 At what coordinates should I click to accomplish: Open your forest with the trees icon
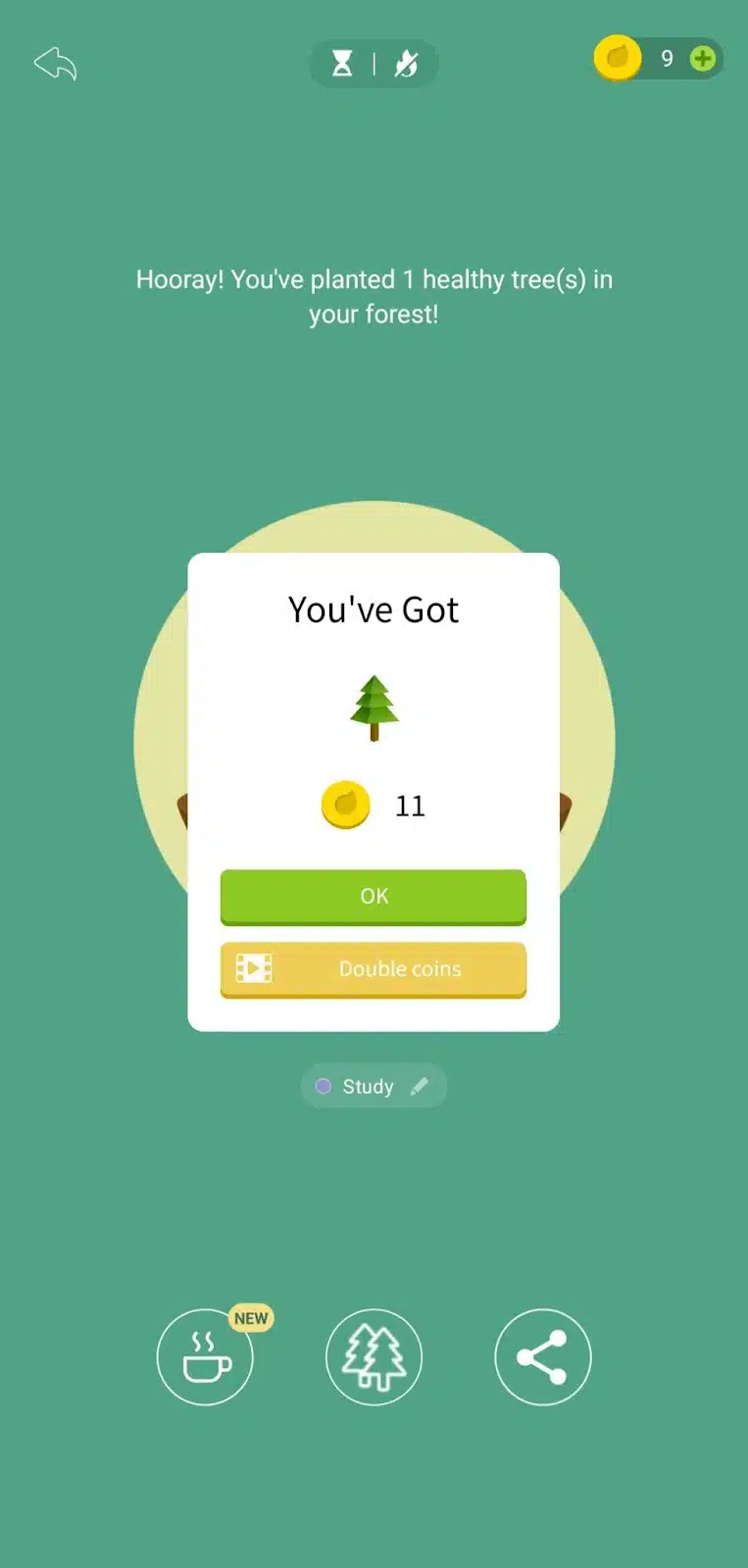tap(374, 1357)
